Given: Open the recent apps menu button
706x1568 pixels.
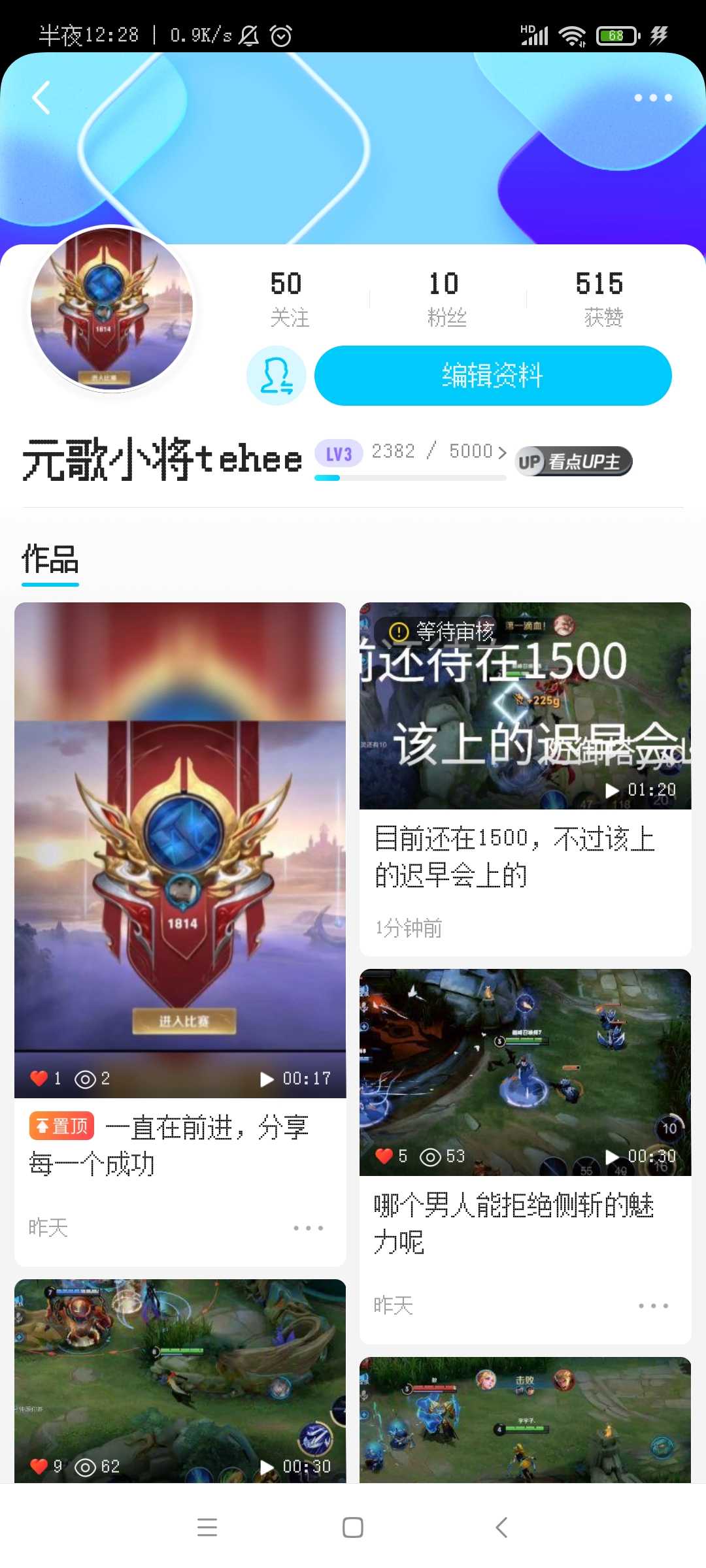Looking at the screenshot, I should (x=207, y=1527).
